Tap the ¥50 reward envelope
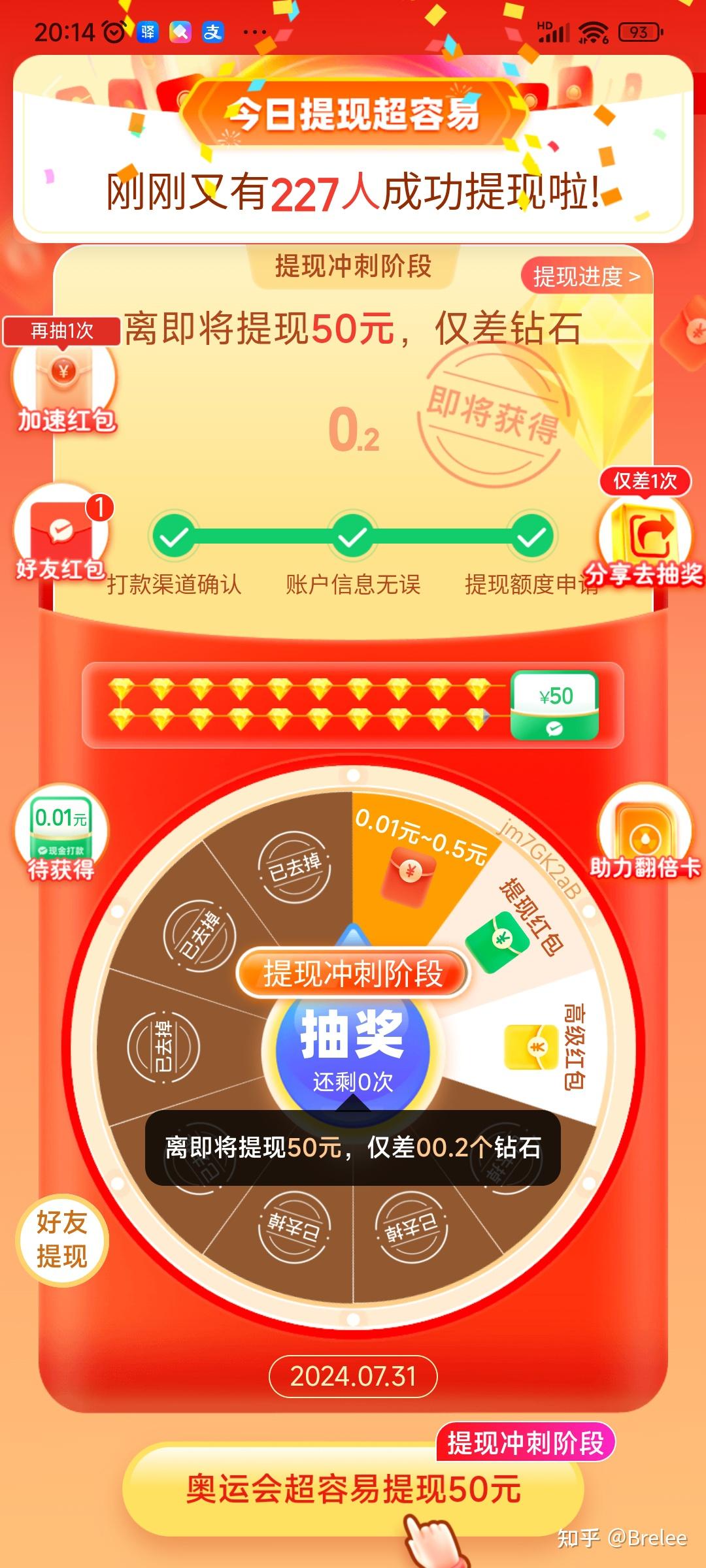This screenshot has height=1568, width=706. 554,706
